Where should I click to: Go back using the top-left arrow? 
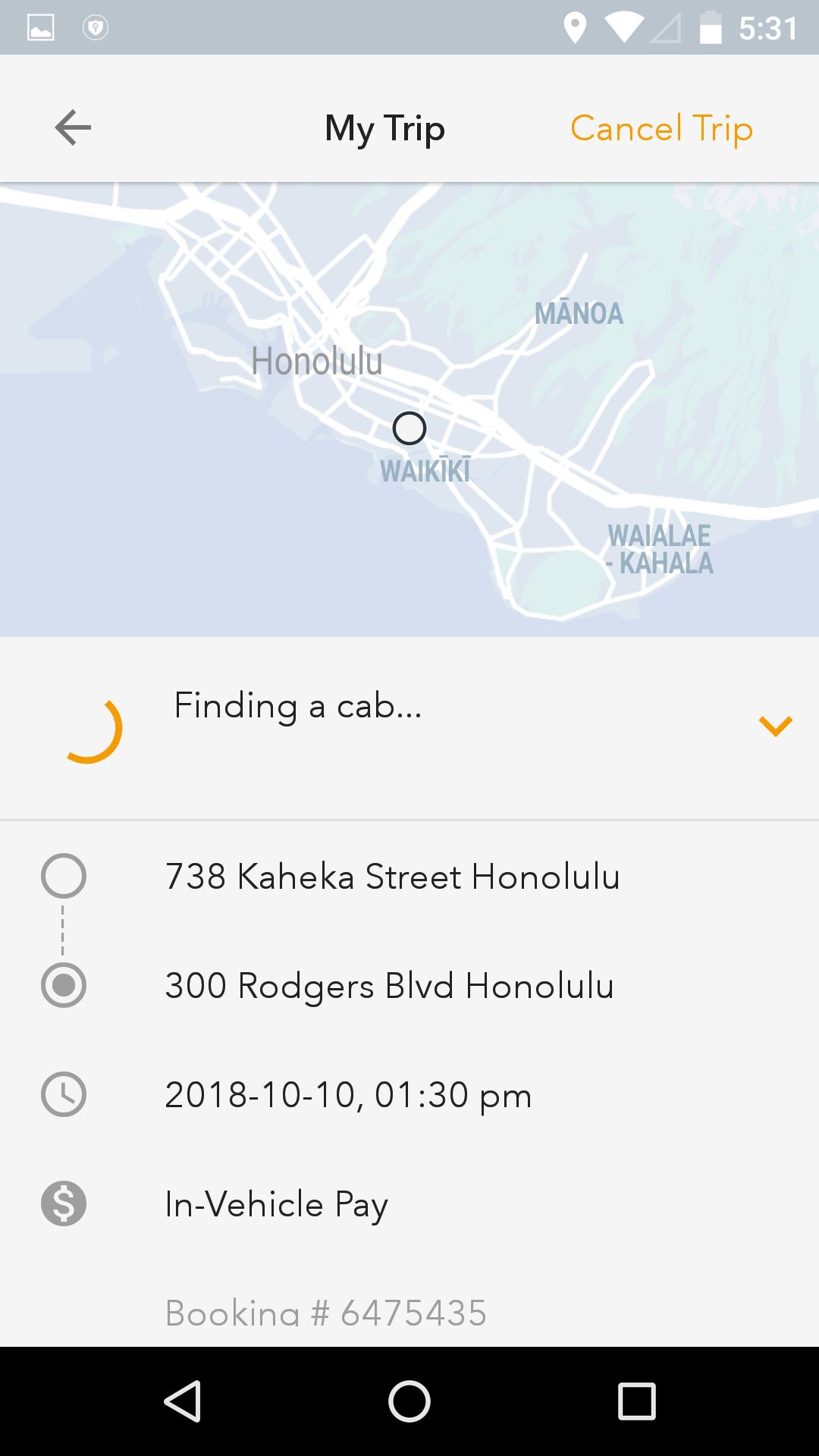(73, 127)
